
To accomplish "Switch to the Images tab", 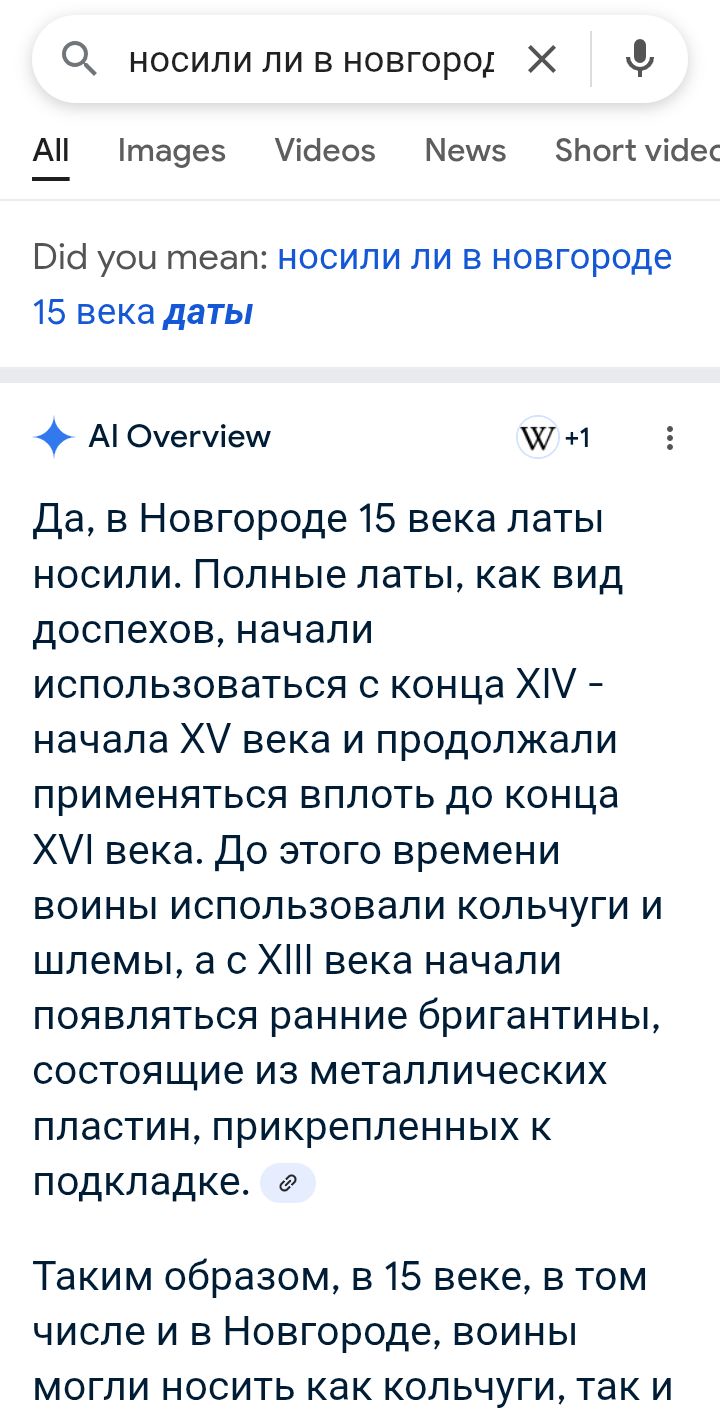I will click(172, 151).
